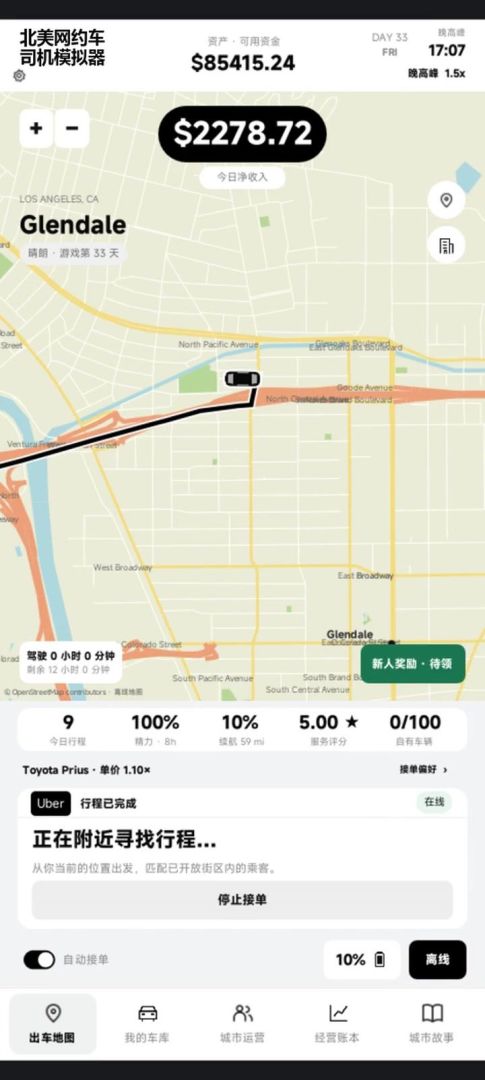Toggle the 自动接单 switch
Viewport: 485px width, 1080px height.
coord(39,959)
